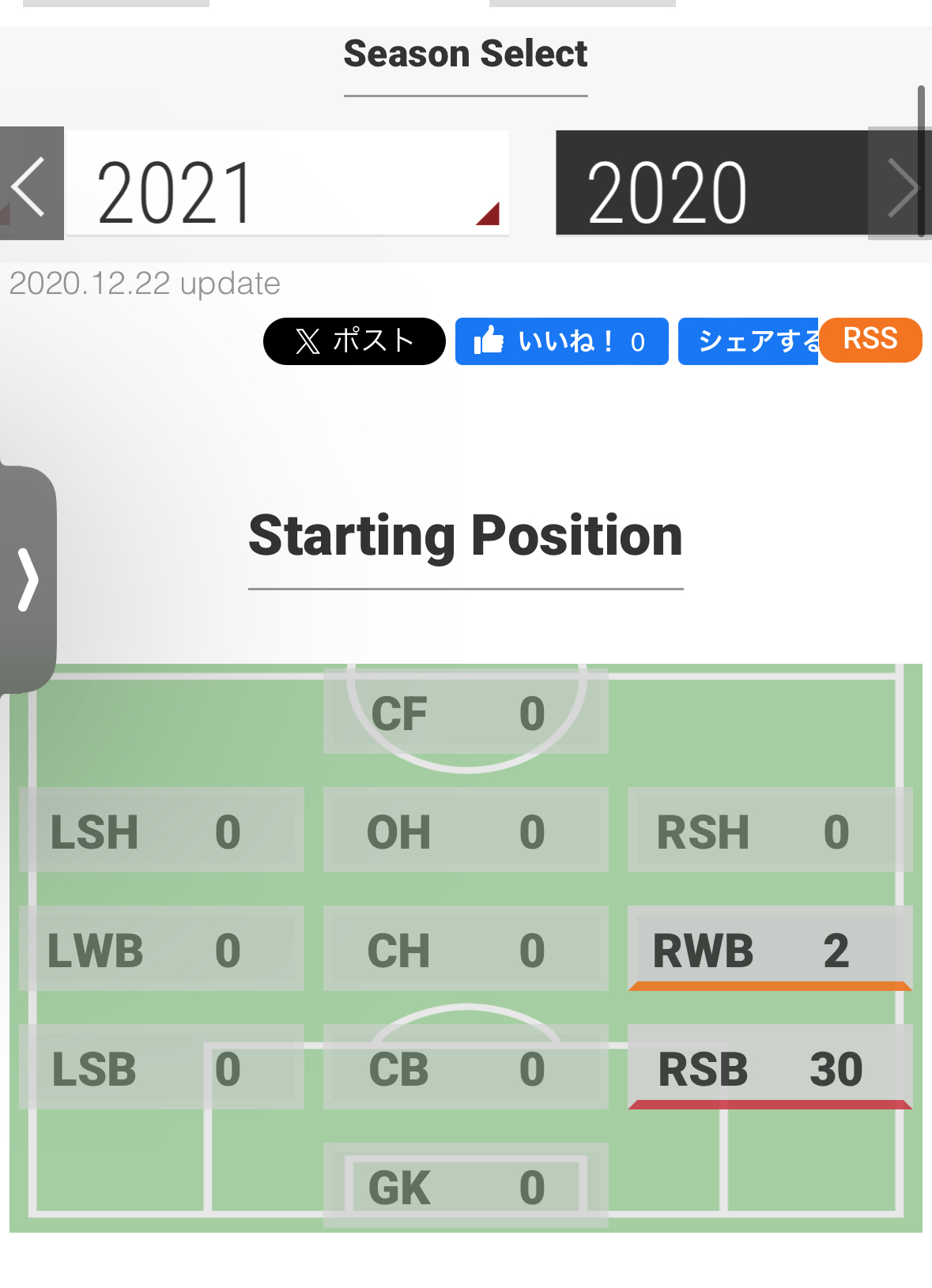The height and width of the screenshot is (1288, 932).
Task: Select the RWB starting position
Action: click(770, 948)
